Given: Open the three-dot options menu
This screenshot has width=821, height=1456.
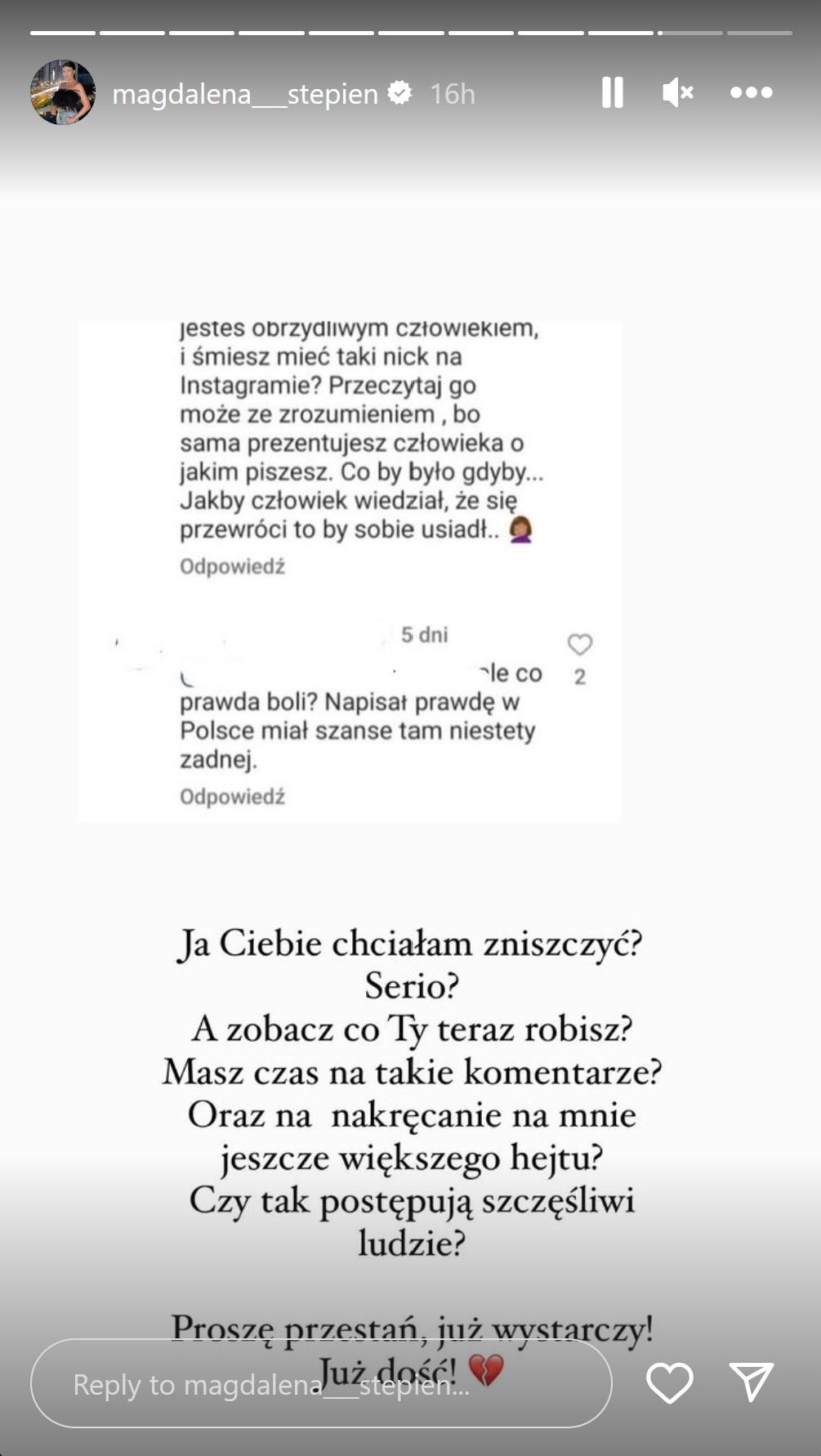Looking at the screenshot, I should pos(751,92).
